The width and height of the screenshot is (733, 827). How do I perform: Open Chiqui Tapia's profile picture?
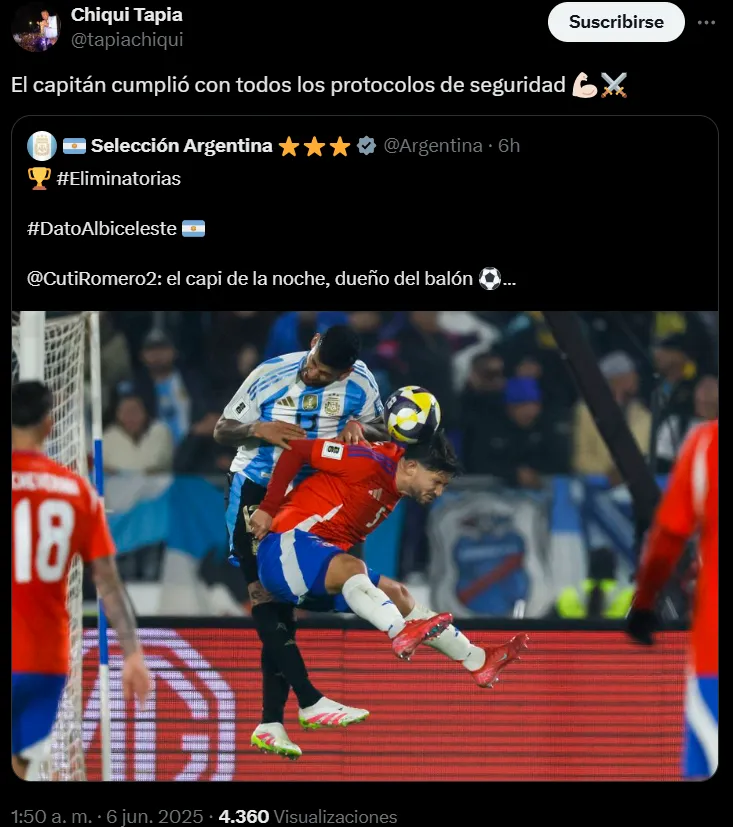pos(36,27)
